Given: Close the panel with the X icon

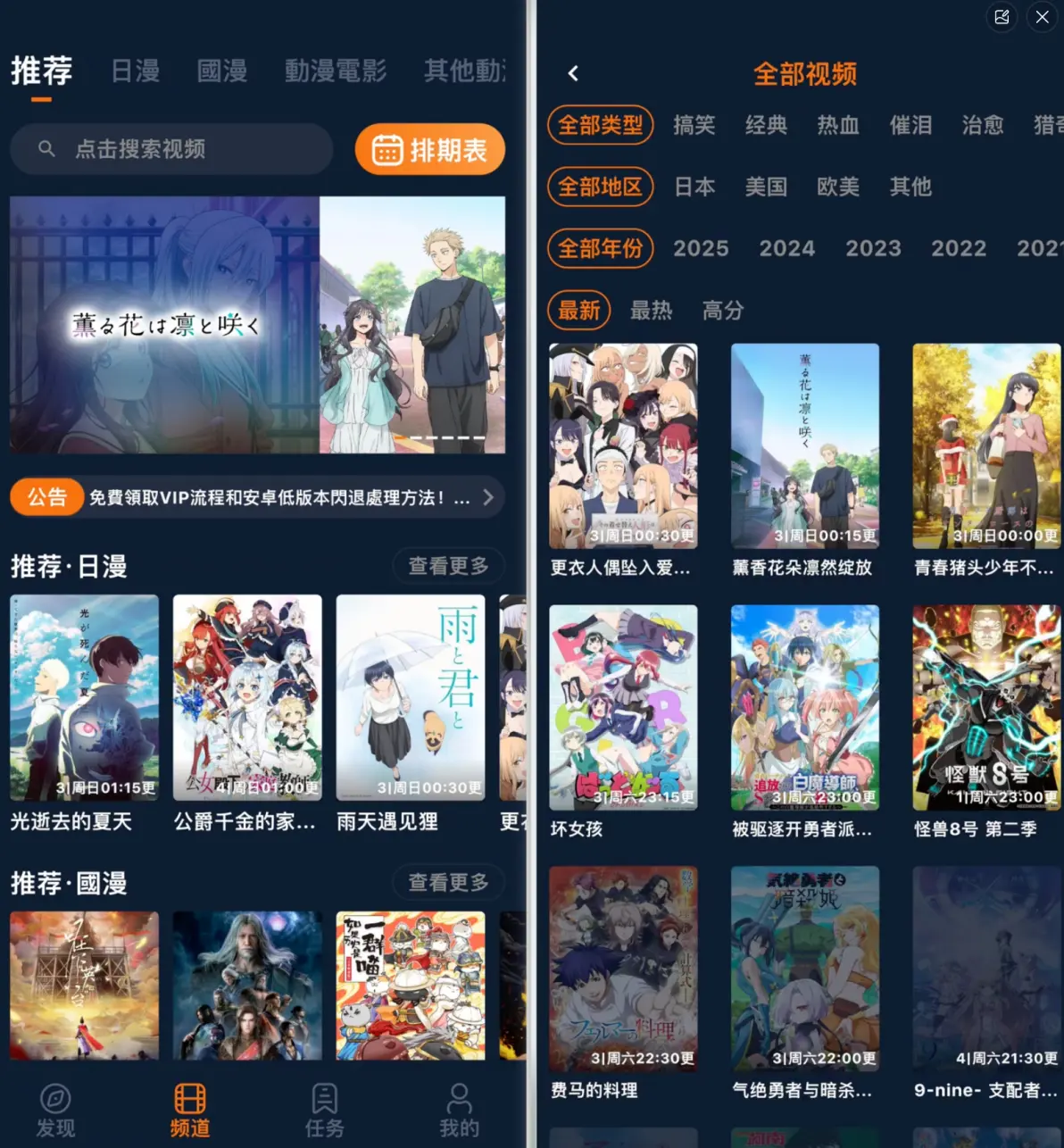Looking at the screenshot, I should point(1042,17).
